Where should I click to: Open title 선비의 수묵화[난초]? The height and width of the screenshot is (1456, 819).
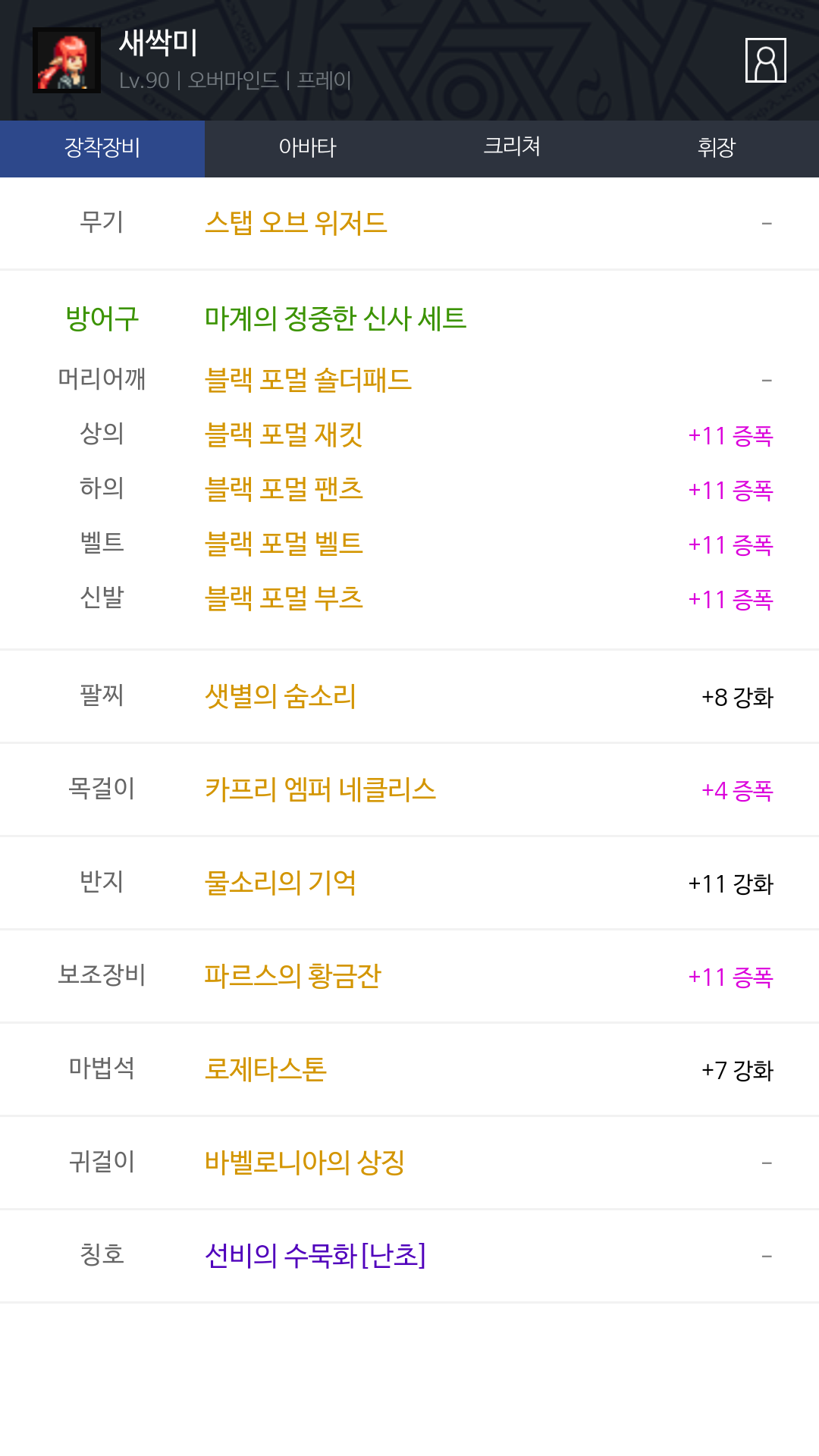[x=315, y=1256]
